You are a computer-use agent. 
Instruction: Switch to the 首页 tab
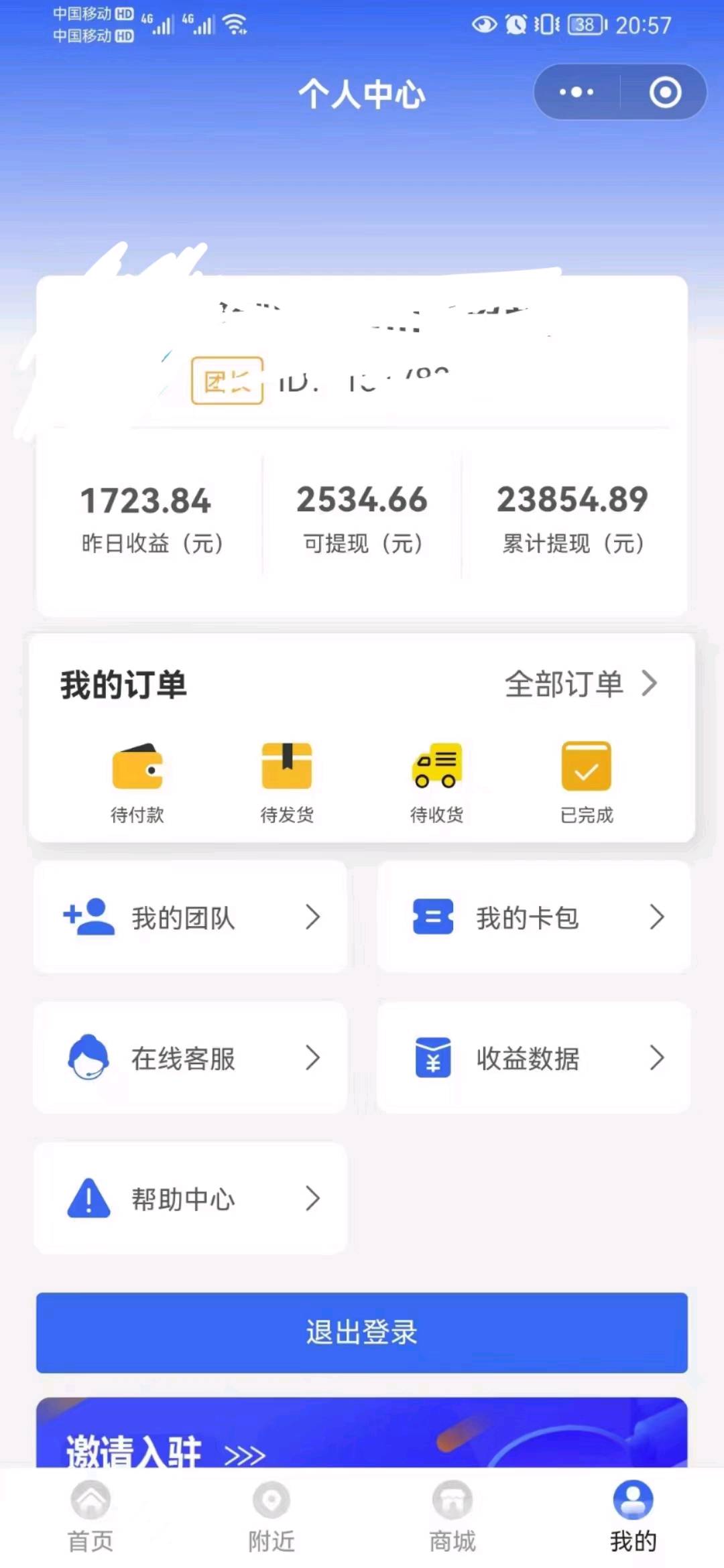[x=90, y=1517]
